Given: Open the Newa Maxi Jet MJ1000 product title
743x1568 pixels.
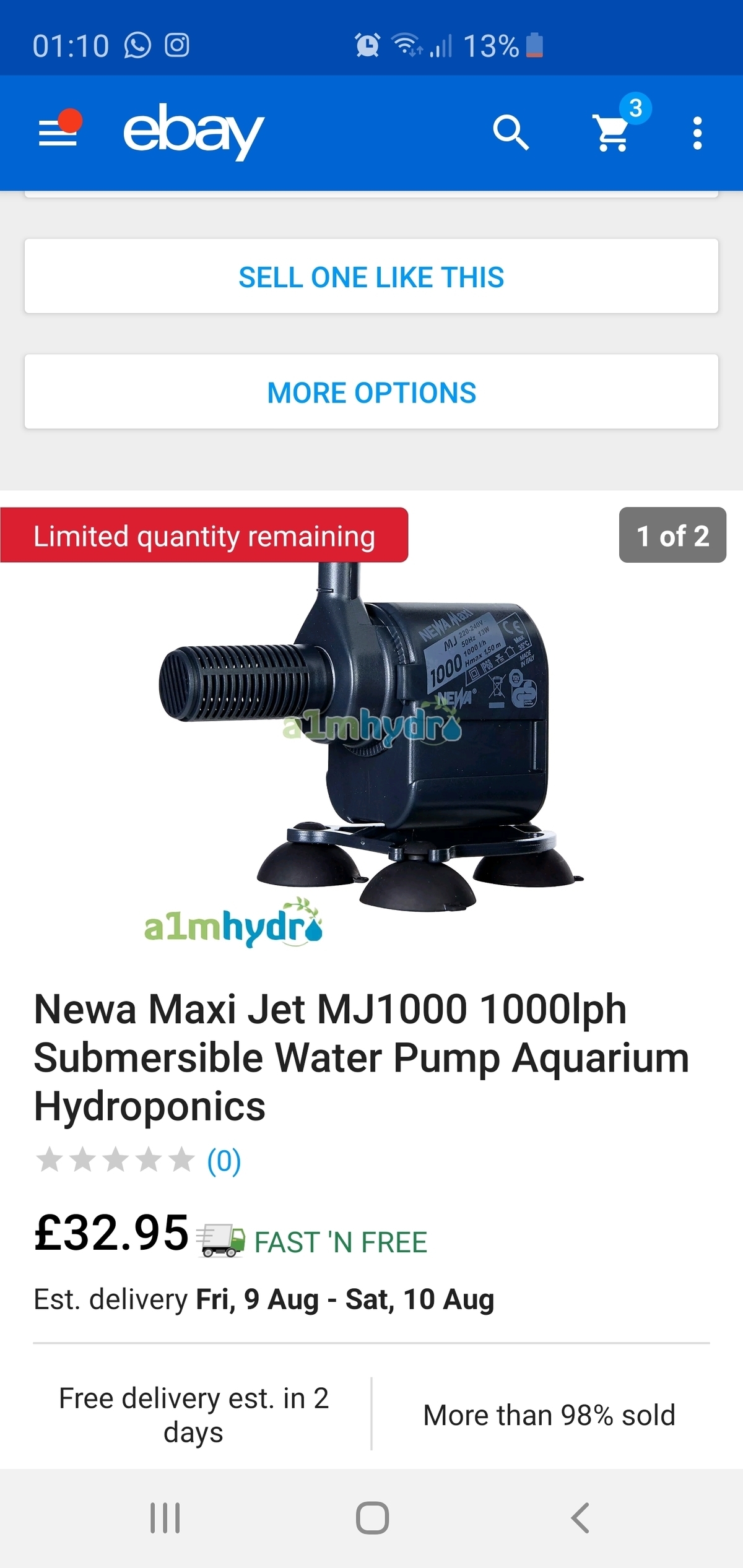Looking at the screenshot, I should pos(360,1057).
